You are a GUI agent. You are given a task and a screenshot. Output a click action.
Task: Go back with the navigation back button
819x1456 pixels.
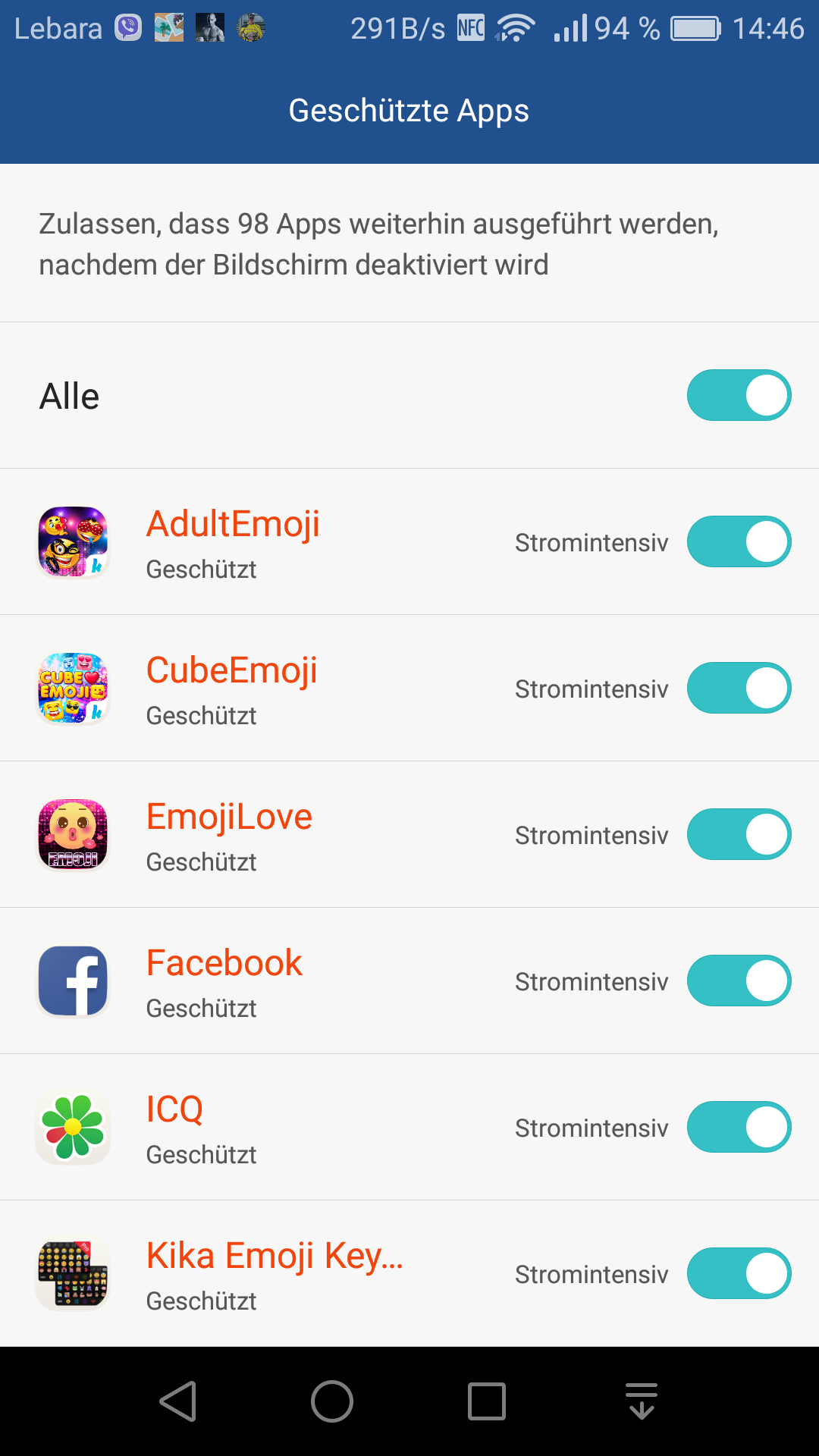pyautogui.click(x=179, y=1401)
